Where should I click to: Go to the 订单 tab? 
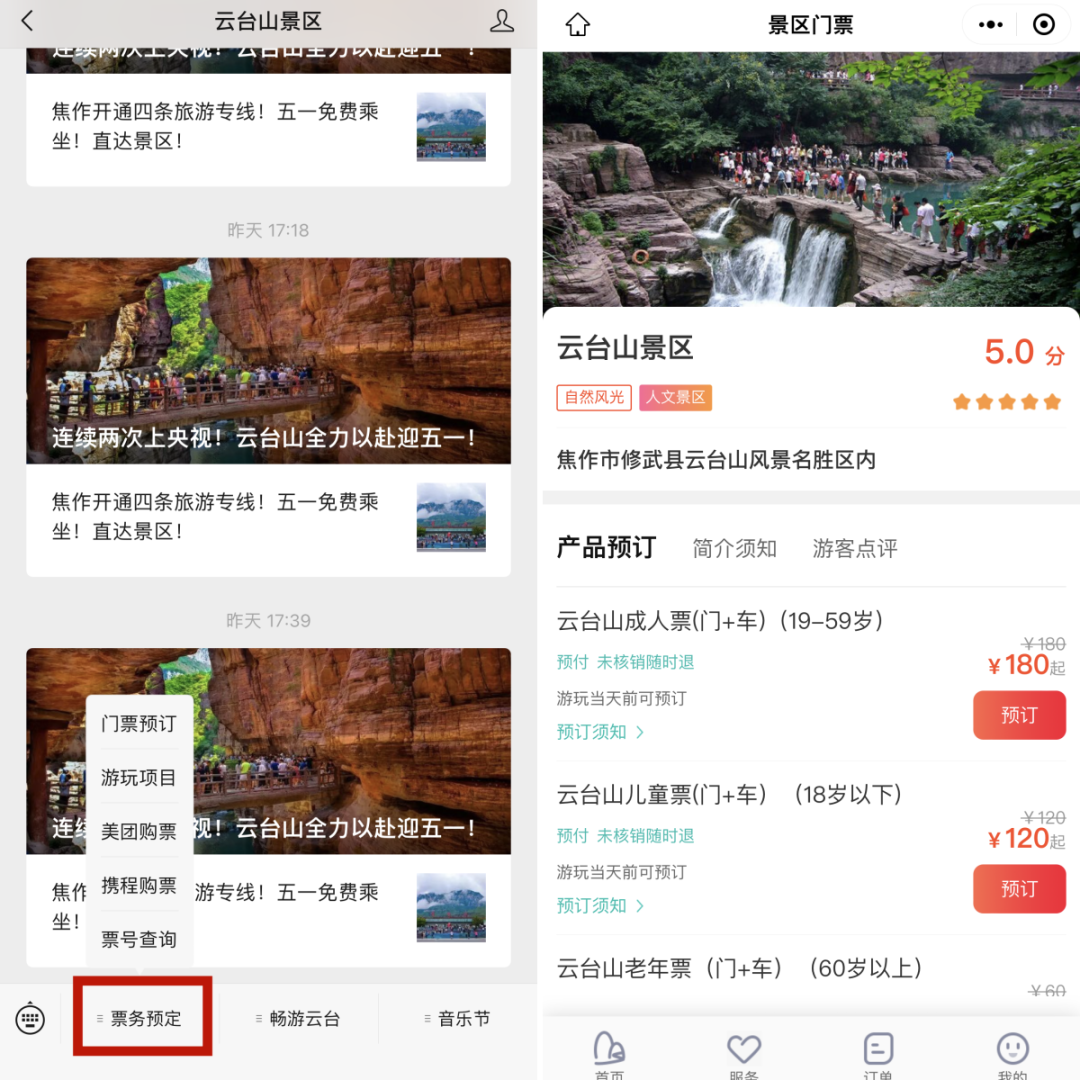click(878, 1055)
